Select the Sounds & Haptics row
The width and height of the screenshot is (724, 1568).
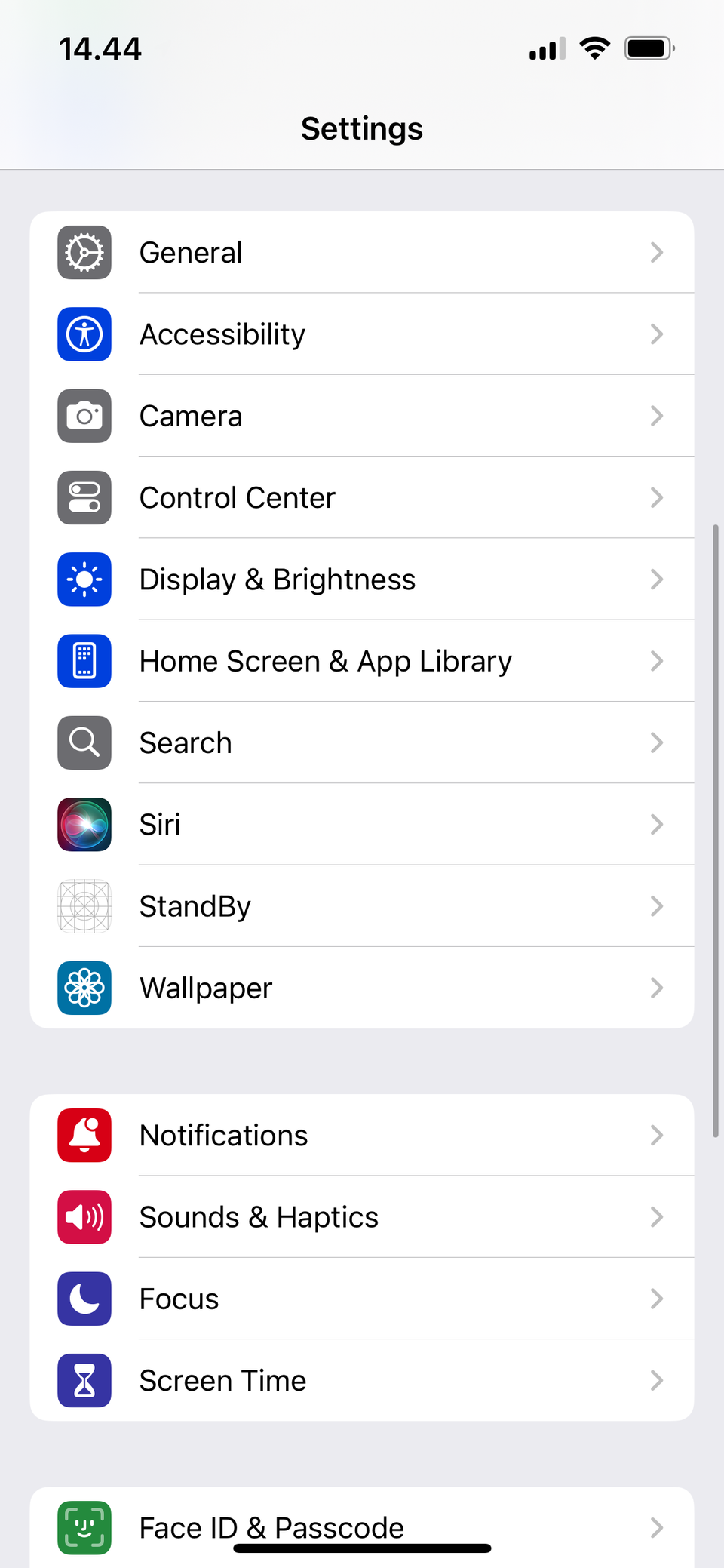[x=362, y=1216]
